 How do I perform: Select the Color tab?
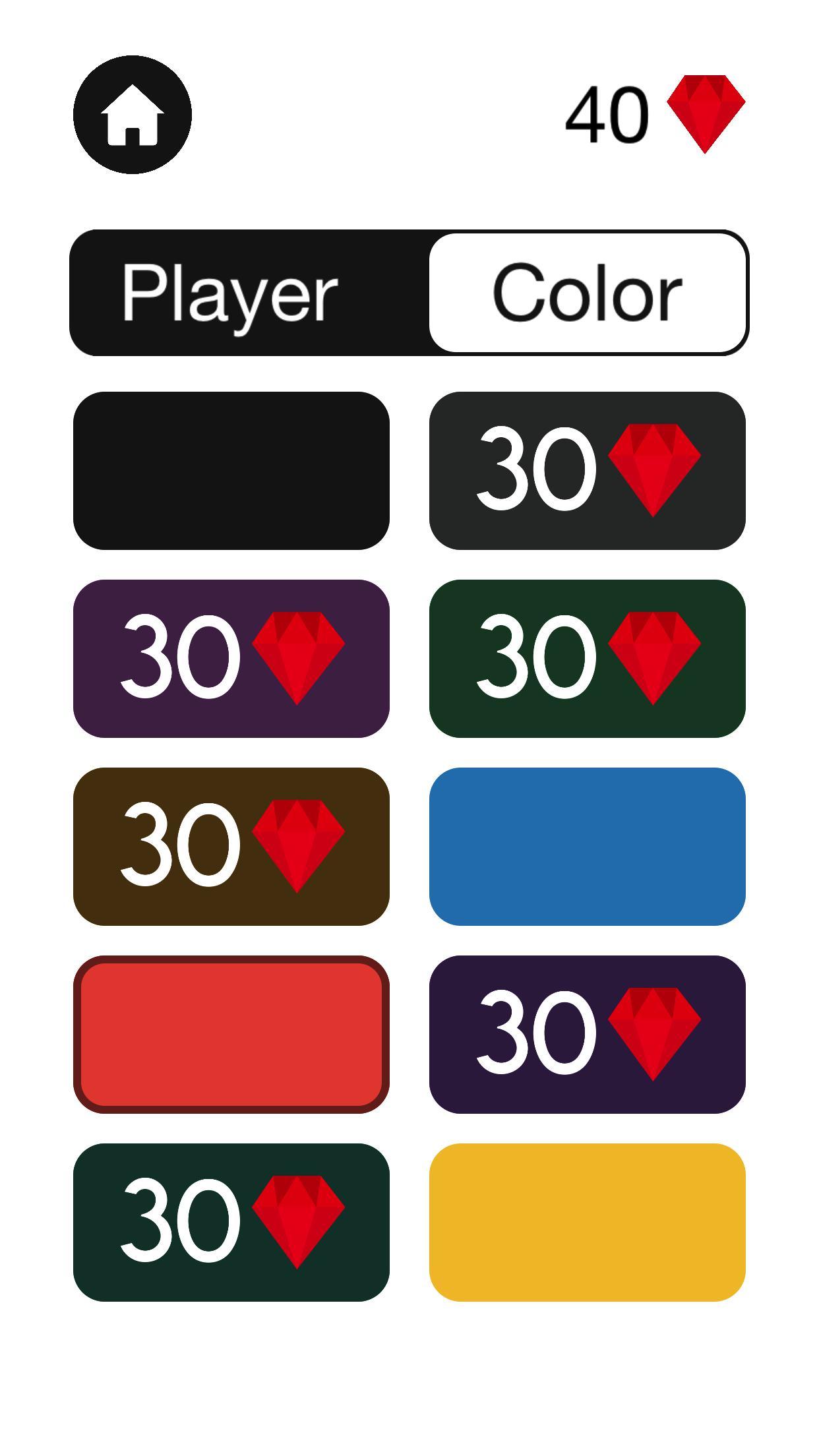point(587,293)
